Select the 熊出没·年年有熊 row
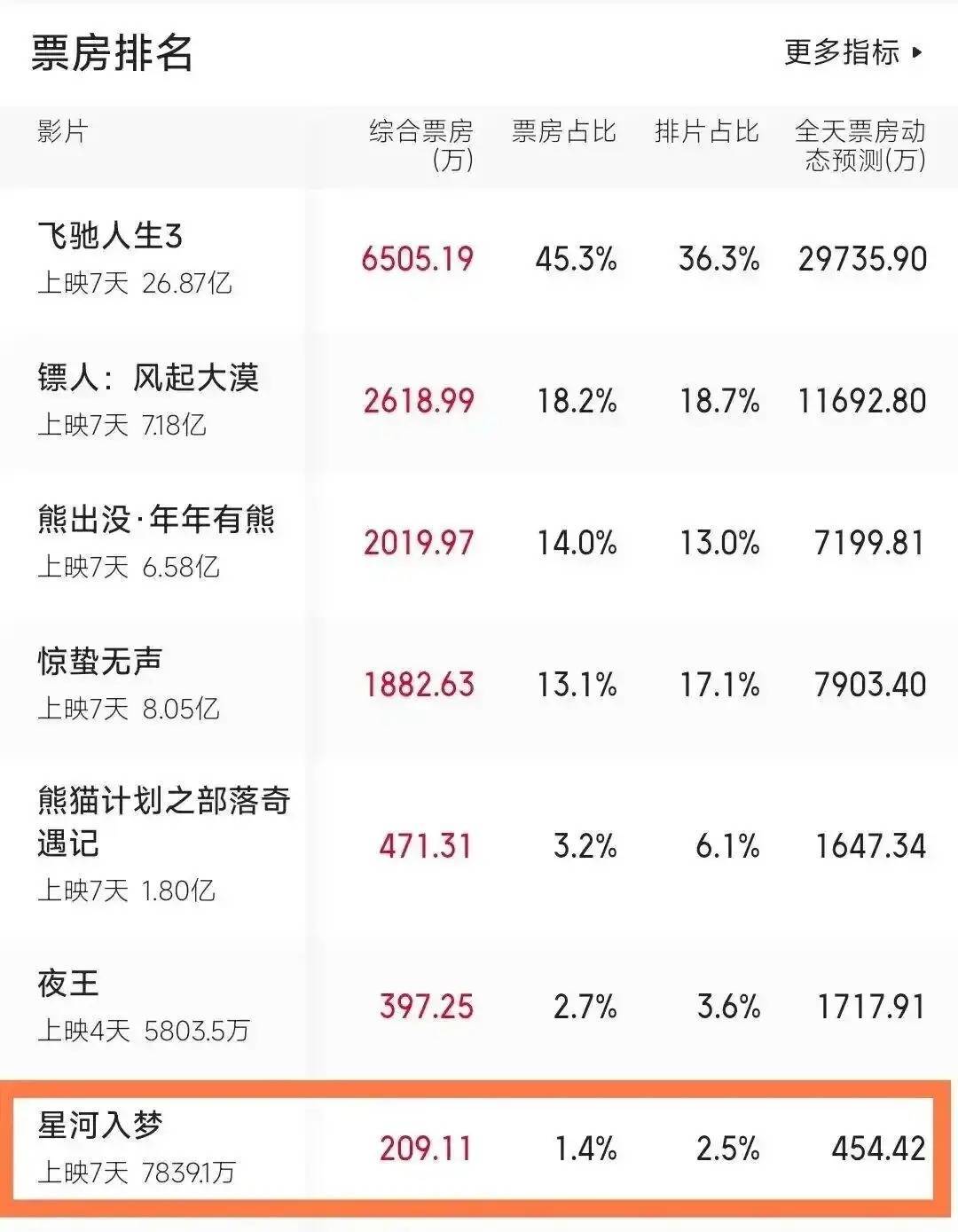Image resolution: width=958 pixels, height=1232 pixels. pyautogui.click(x=156, y=521)
